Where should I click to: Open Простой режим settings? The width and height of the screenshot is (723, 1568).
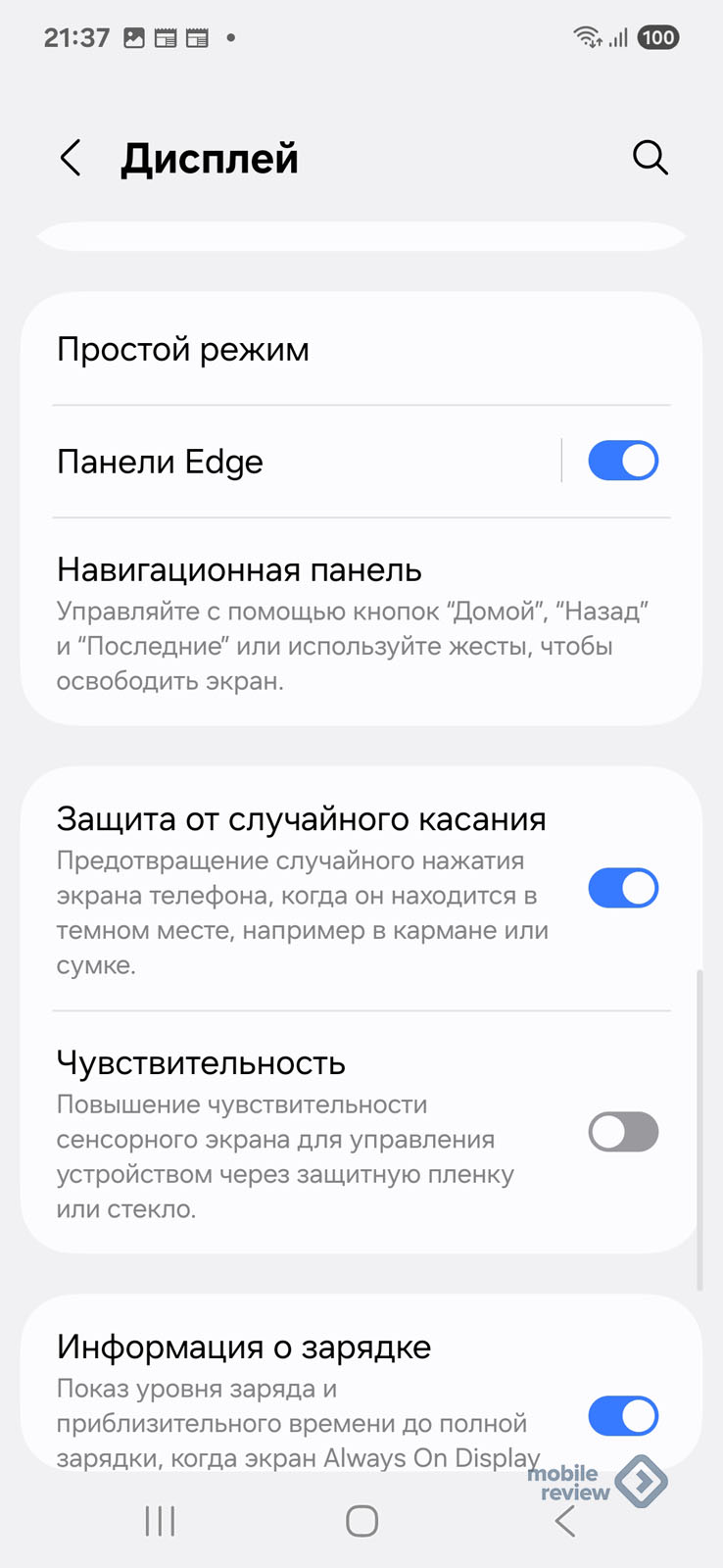[x=361, y=349]
